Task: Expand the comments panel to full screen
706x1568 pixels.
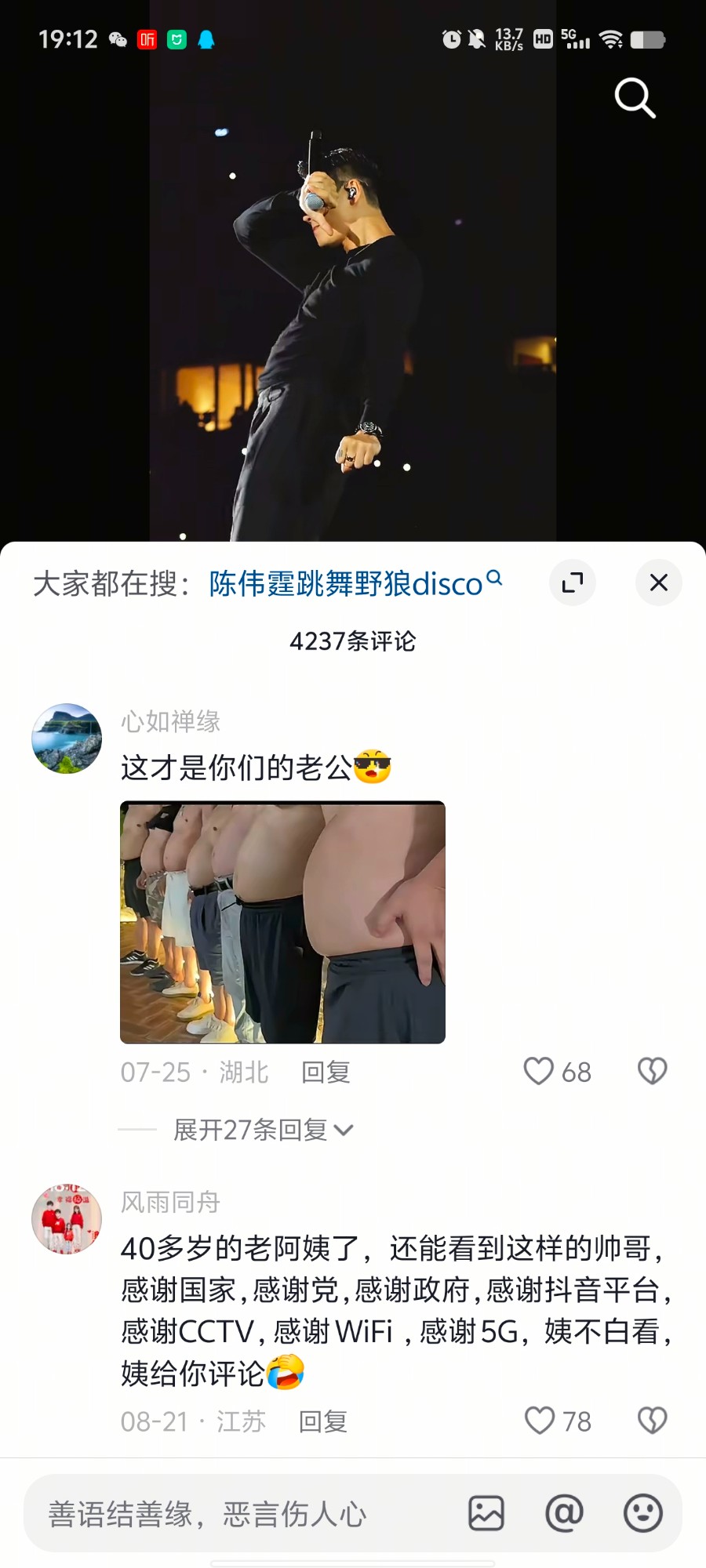Action: 573,583
